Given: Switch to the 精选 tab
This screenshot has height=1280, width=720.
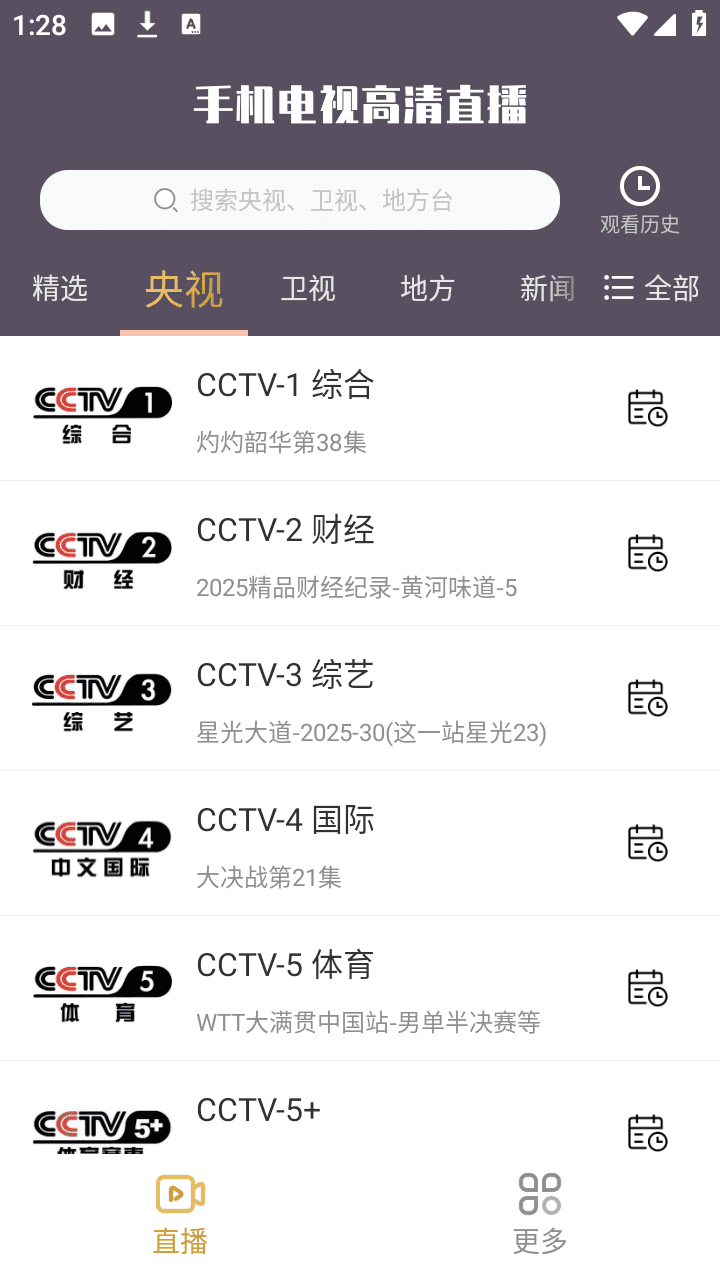Looking at the screenshot, I should click(60, 289).
